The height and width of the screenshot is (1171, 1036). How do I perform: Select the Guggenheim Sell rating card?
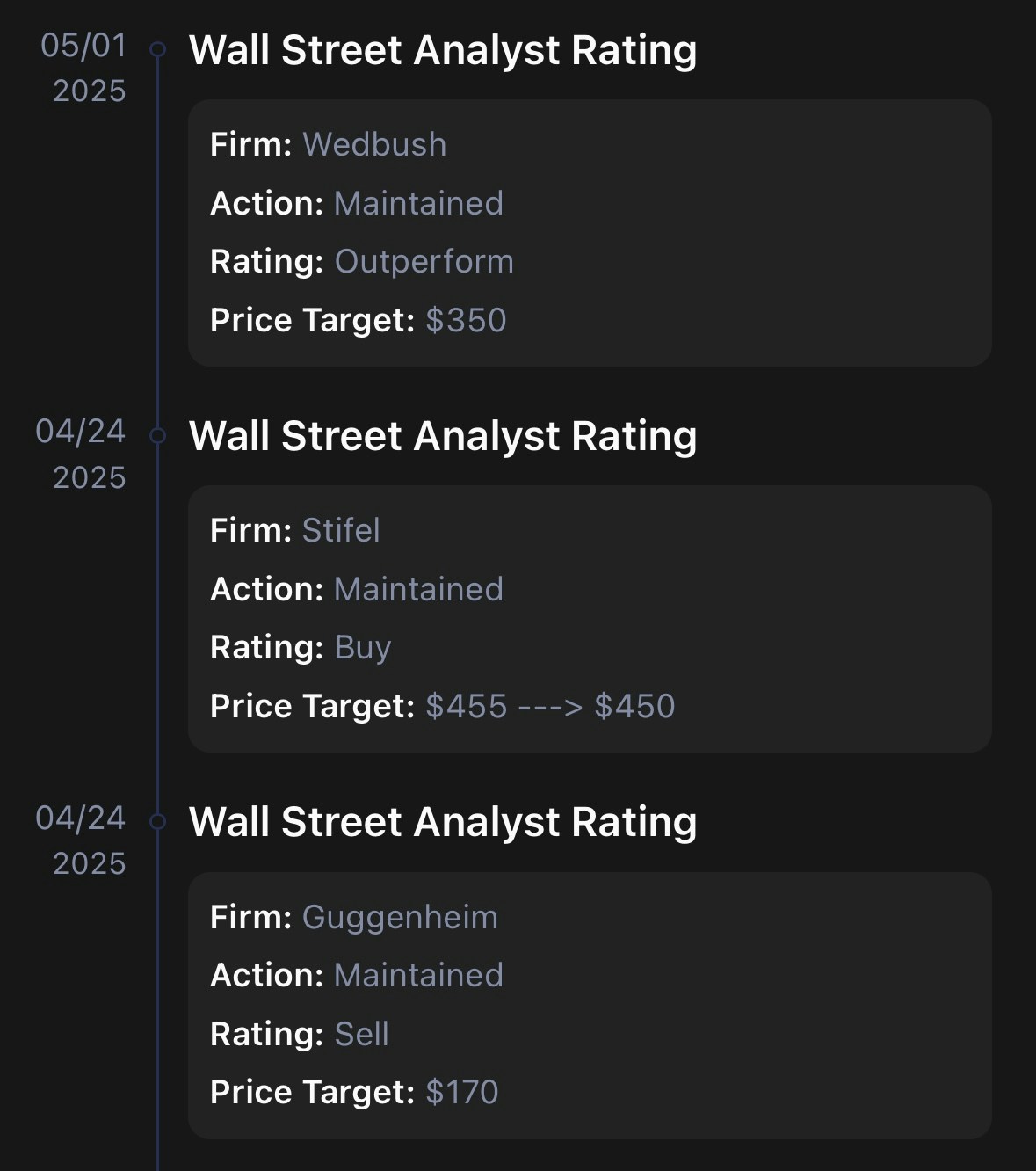pos(589,1005)
